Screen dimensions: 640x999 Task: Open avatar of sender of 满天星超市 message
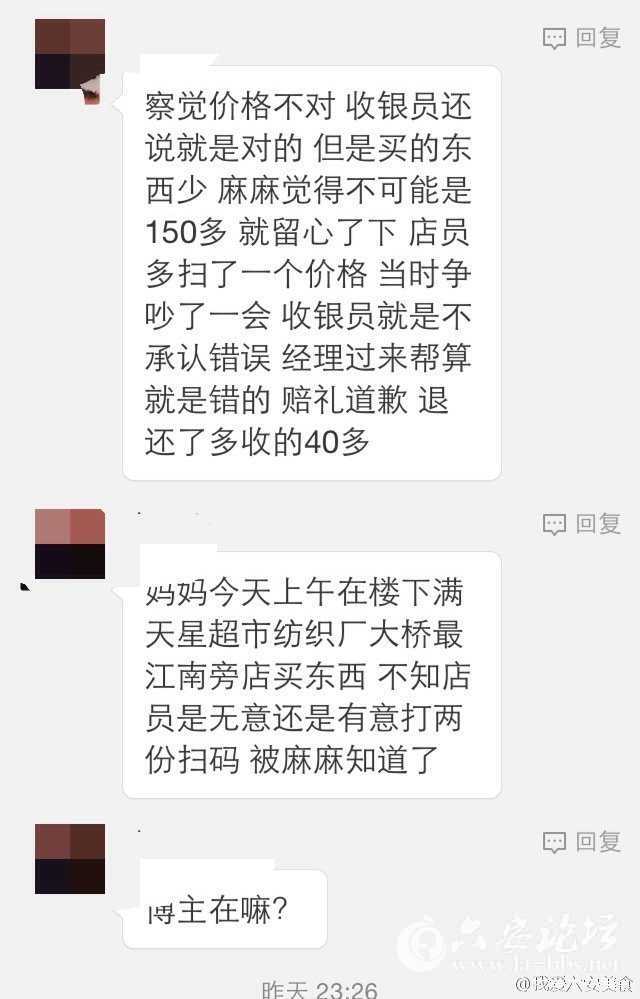70,544
